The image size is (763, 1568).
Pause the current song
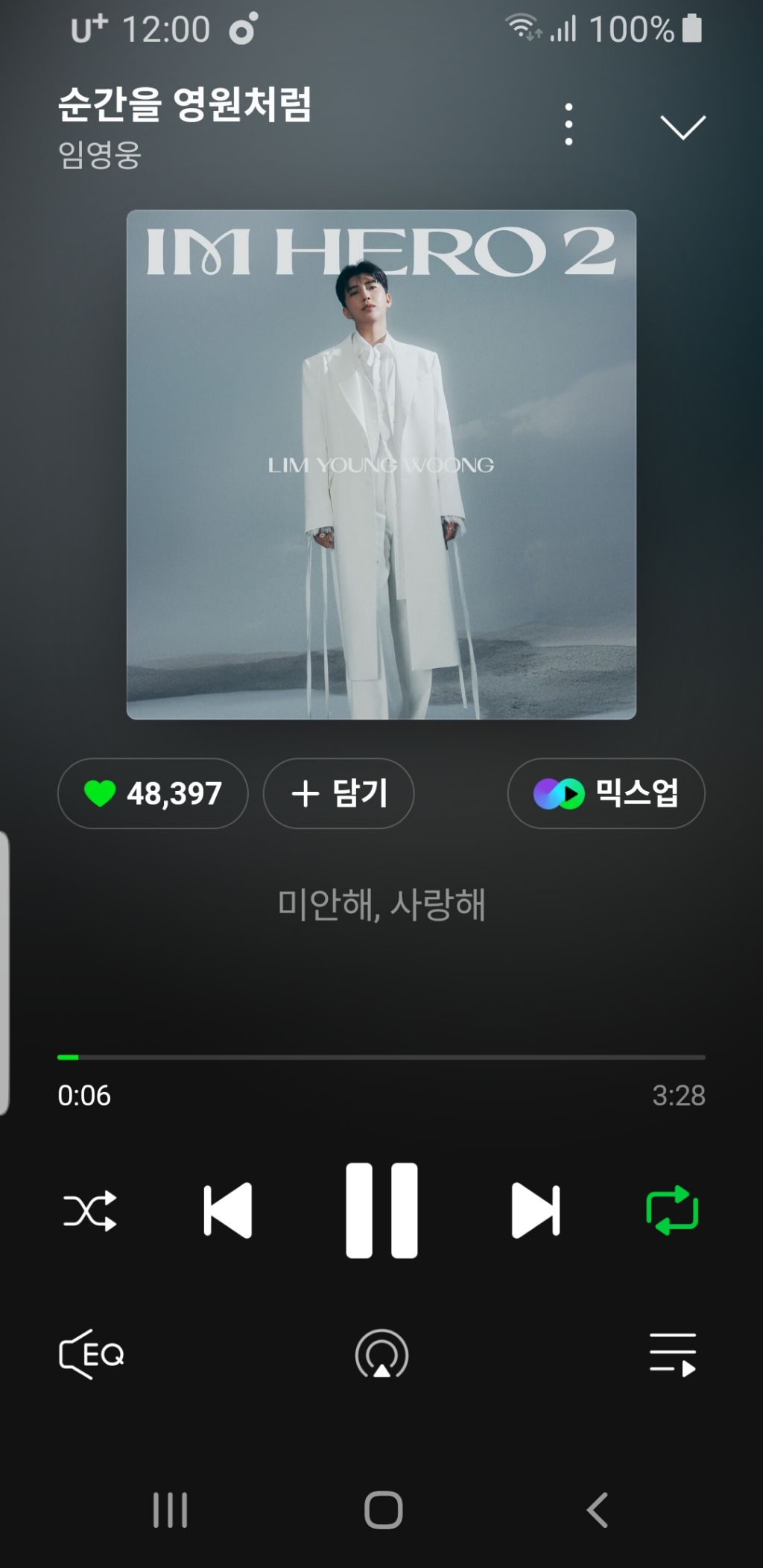click(x=381, y=1210)
